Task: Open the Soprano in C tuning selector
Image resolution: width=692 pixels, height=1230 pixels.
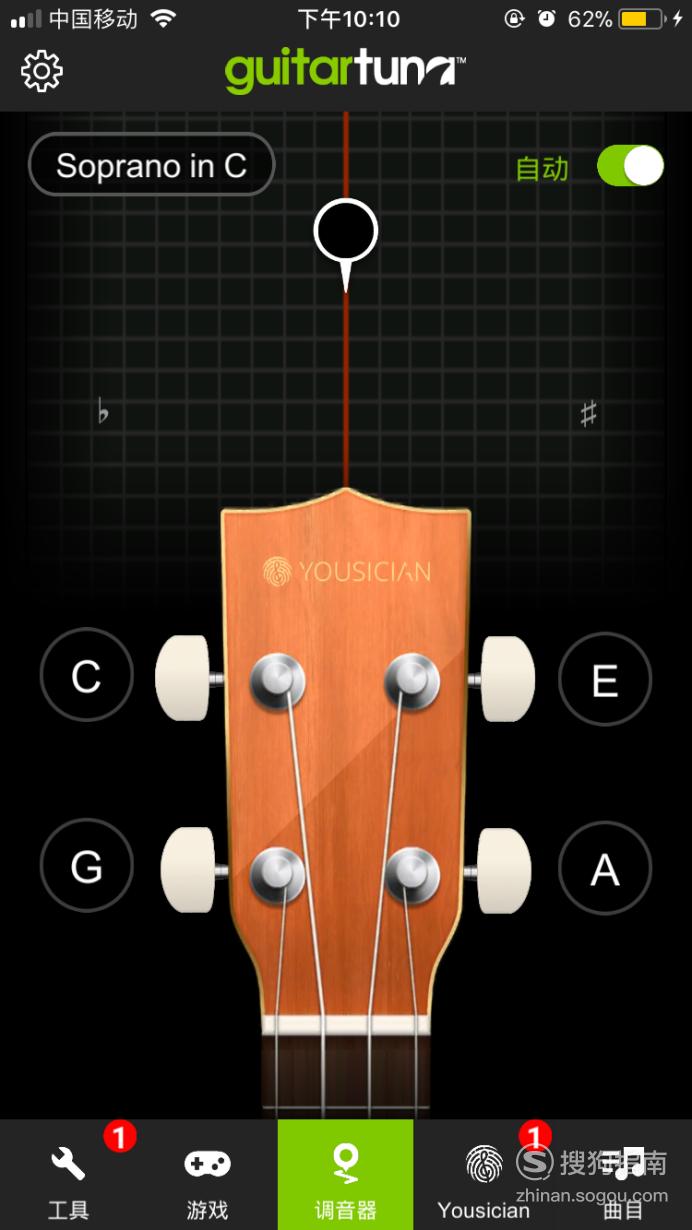Action: coord(151,165)
